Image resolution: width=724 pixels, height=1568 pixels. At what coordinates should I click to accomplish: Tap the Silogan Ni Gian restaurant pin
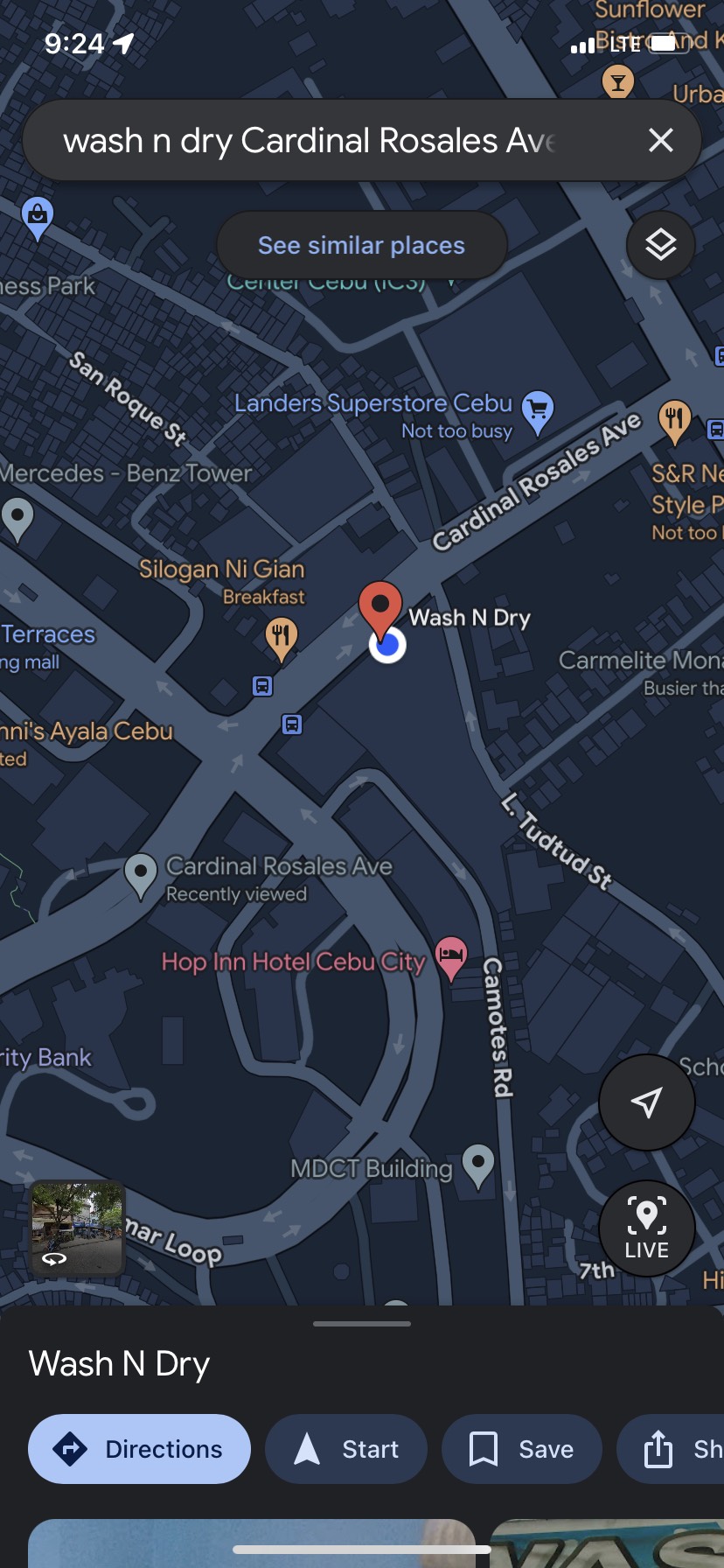[x=281, y=636]
